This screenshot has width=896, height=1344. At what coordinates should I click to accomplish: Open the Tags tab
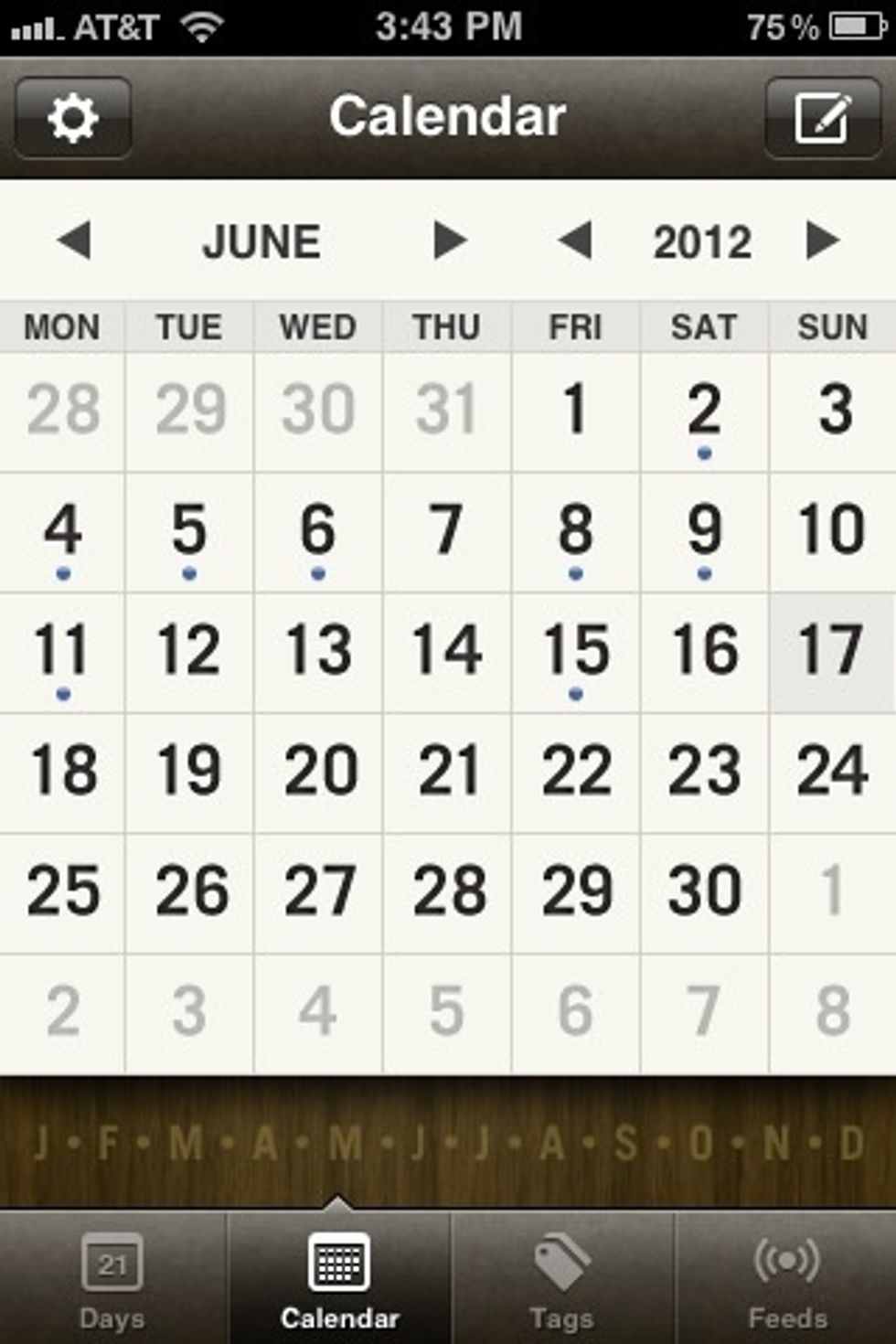[562, 1280]
